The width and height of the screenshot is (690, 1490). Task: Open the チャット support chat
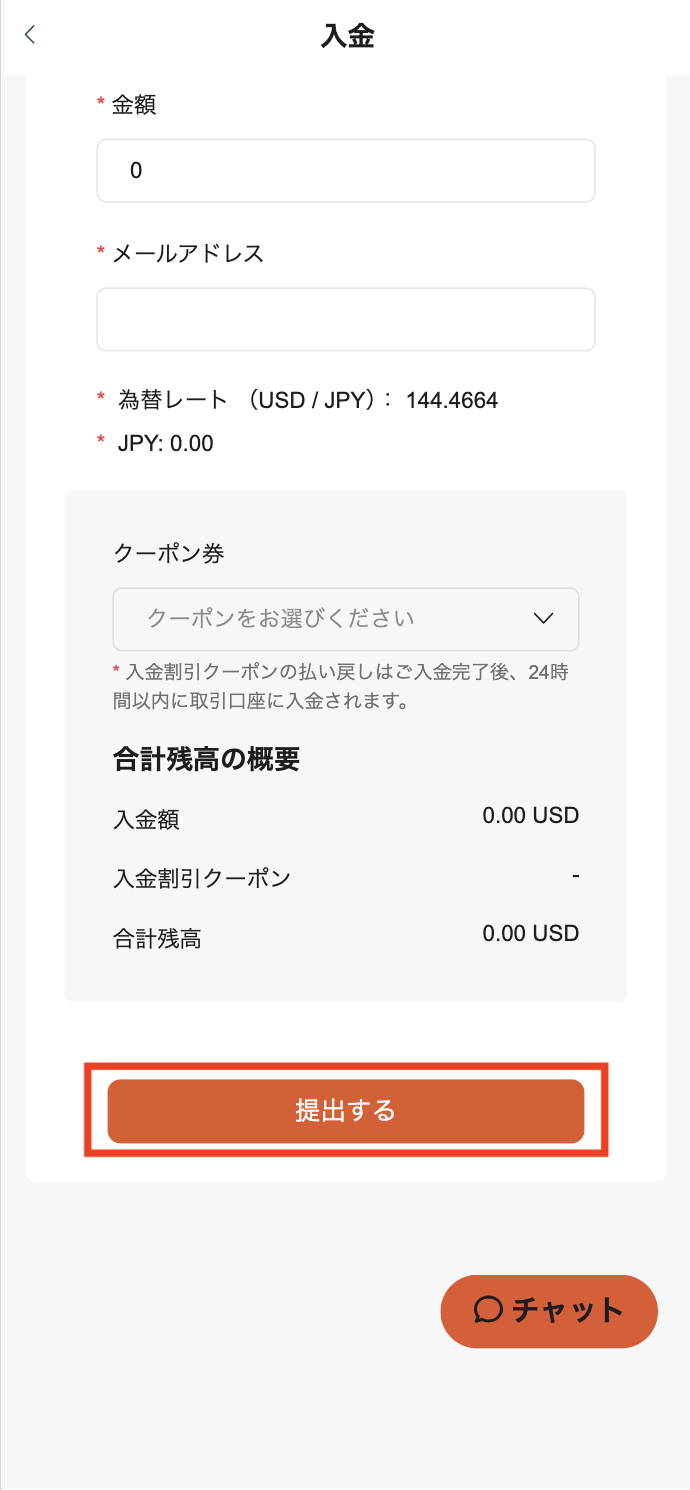(549, 1311)
